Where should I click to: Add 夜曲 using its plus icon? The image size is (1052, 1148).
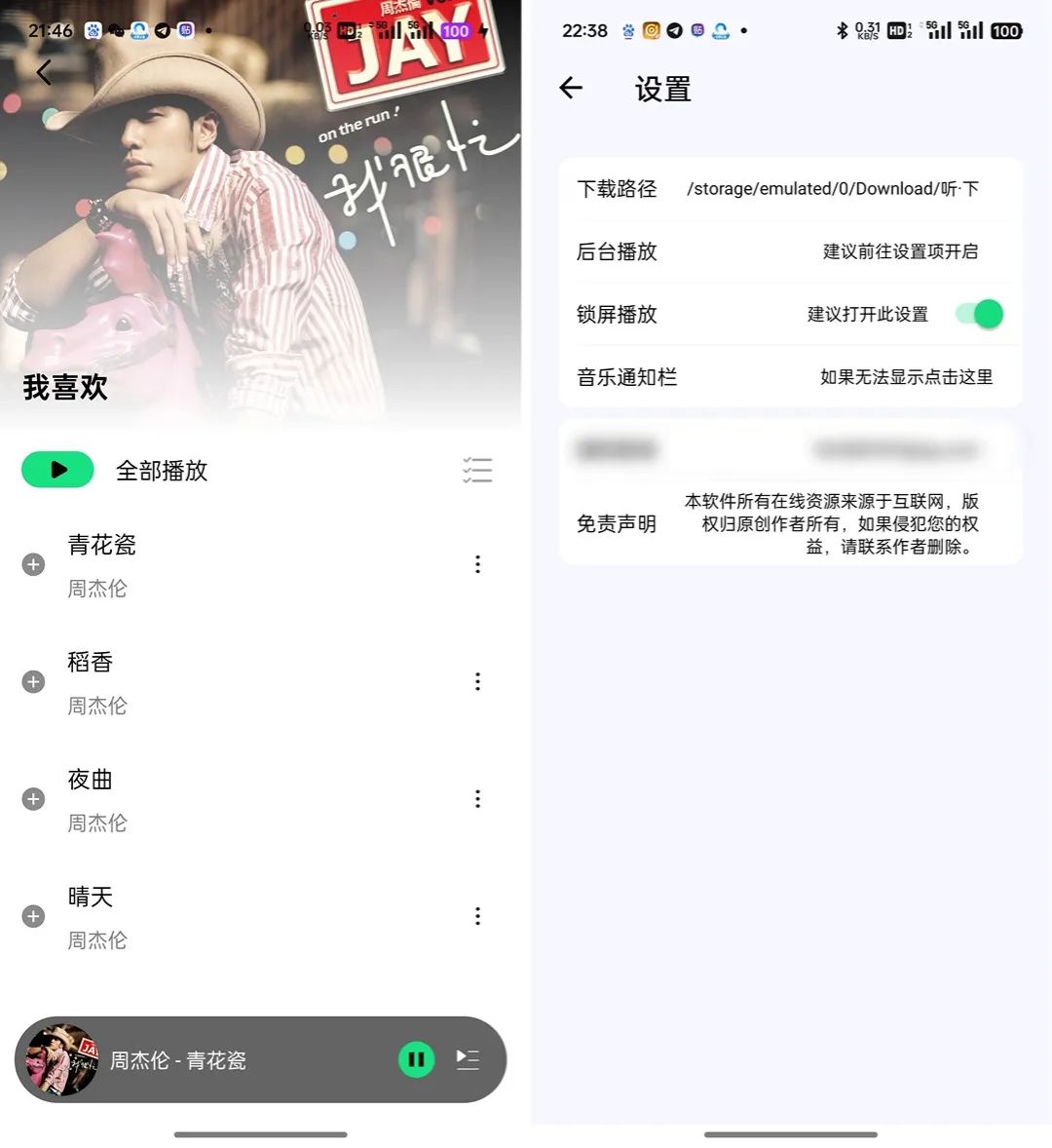coord(33,799)
